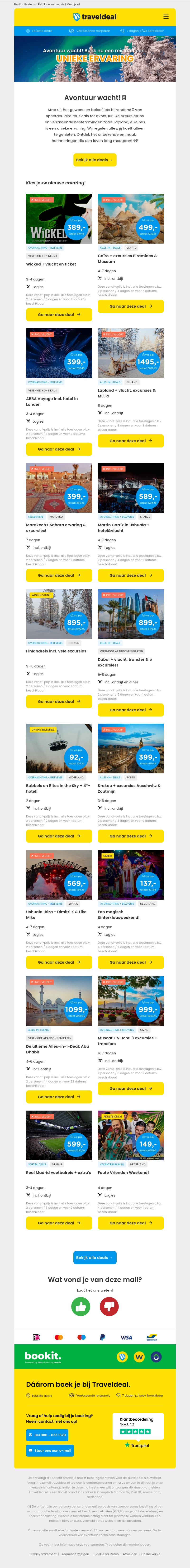
Task: Open the Dubai + vlucht, transfer deal button
Action: [x=131, y=710]
